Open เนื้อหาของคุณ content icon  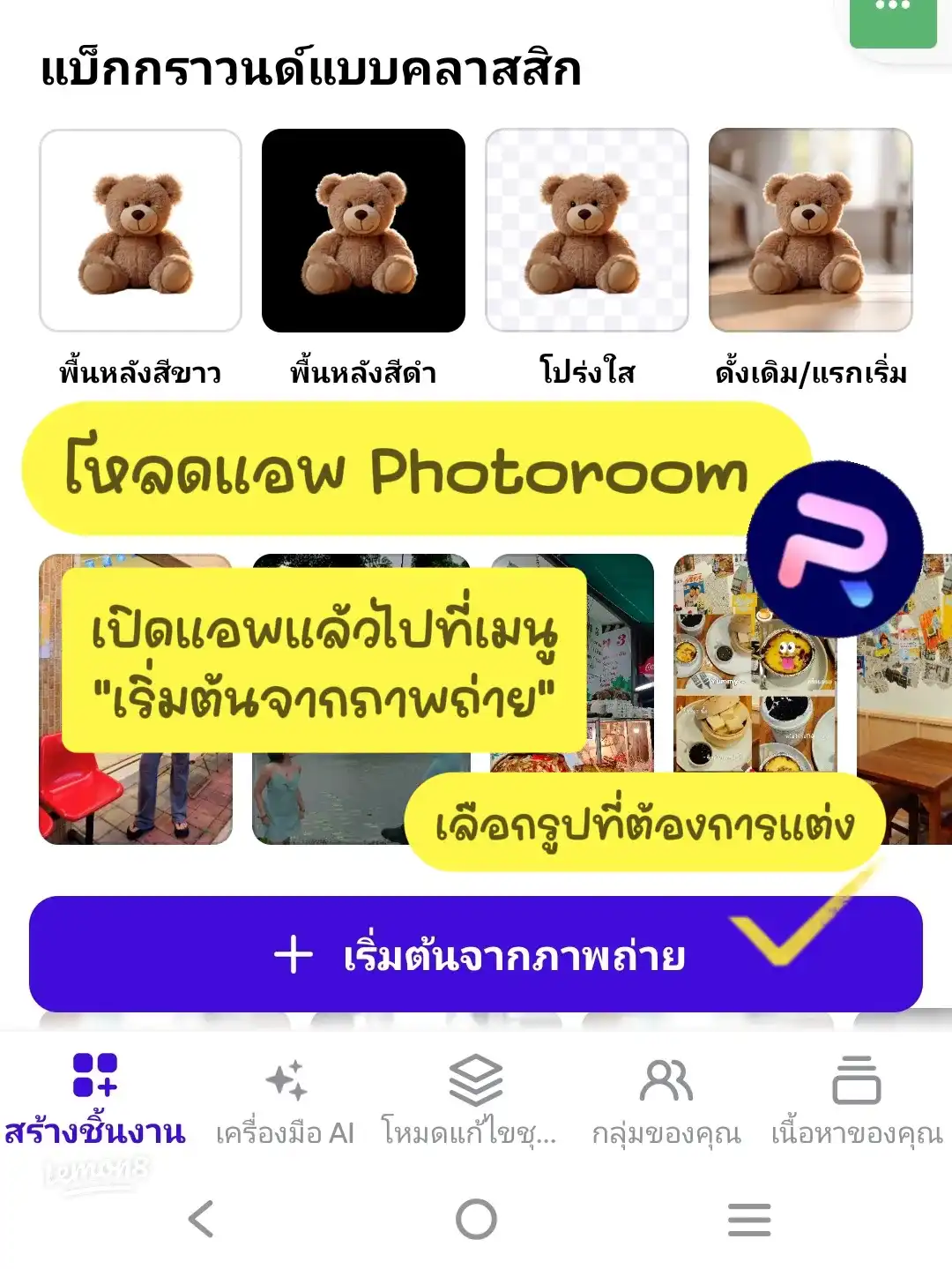pyautogui.click(x=857, y=1080)
